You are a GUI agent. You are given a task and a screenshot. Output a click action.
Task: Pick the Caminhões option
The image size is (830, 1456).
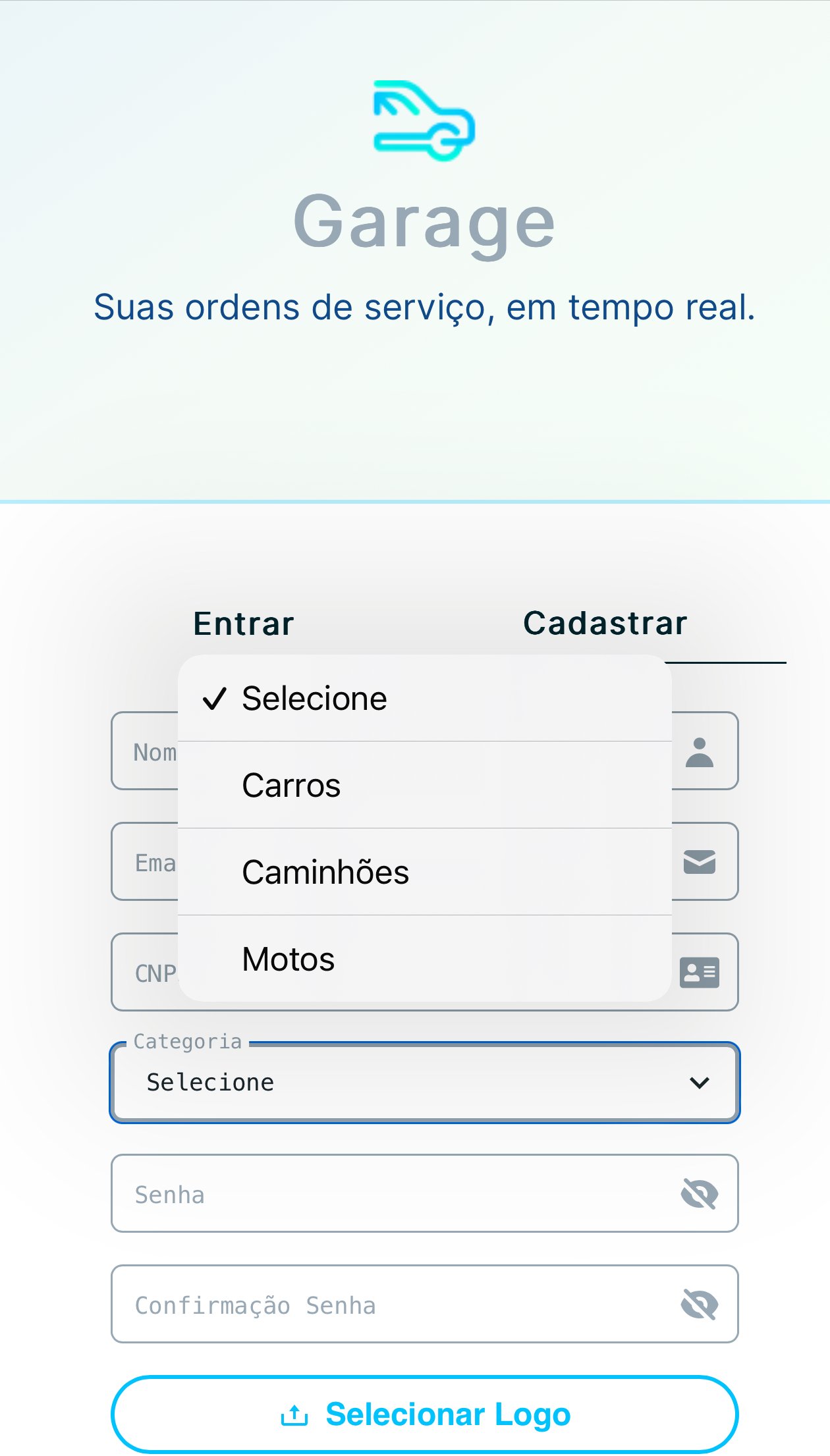click(425, 872)
